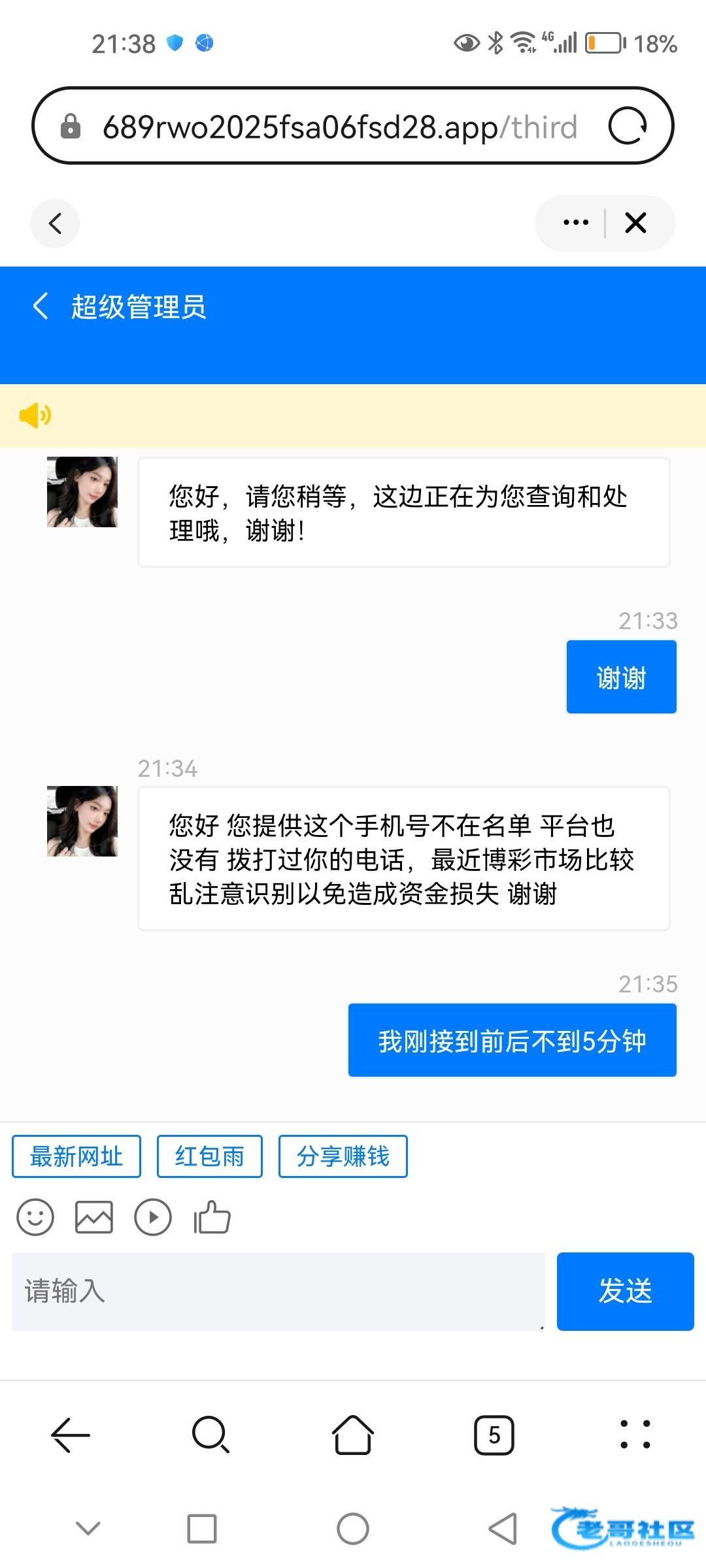Open the three-dot more options menu
The image size is (706, 1568).
(575, 223)
